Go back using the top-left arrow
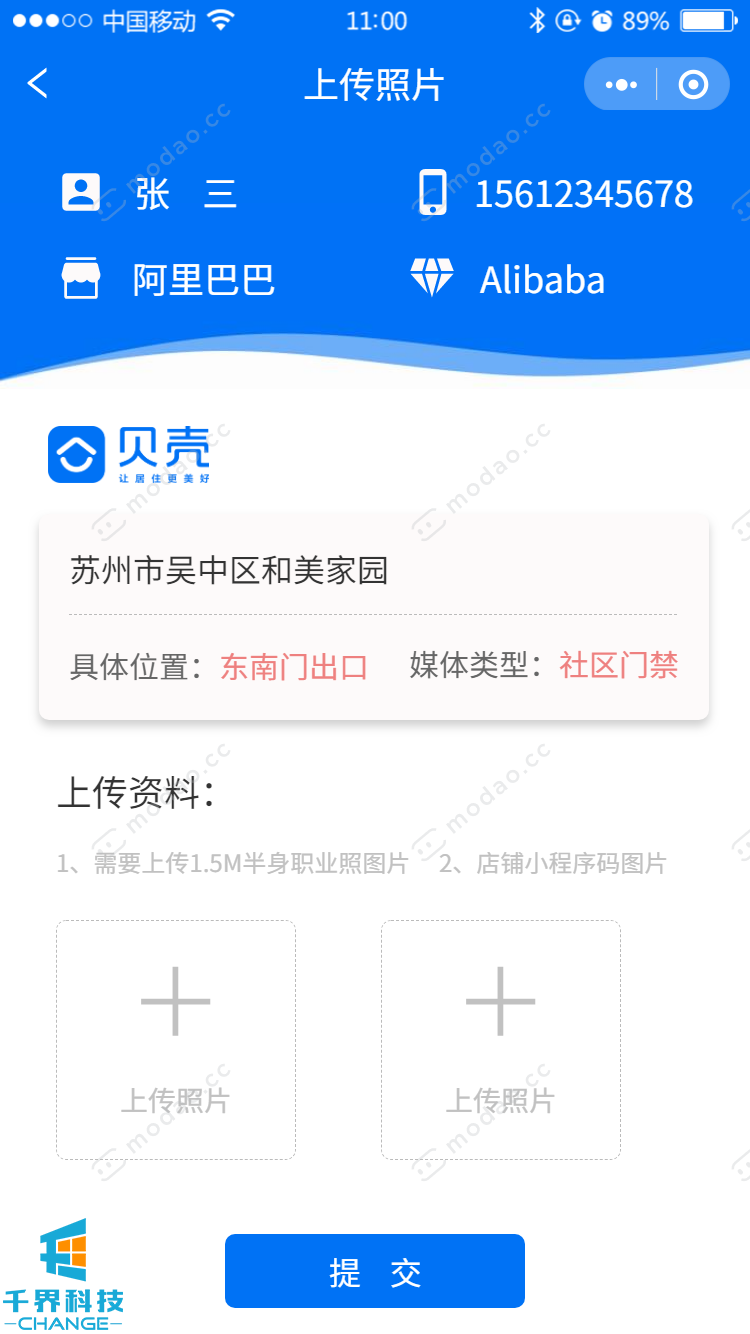Viewport: 750px width, 1334px height. coord(38,84)
